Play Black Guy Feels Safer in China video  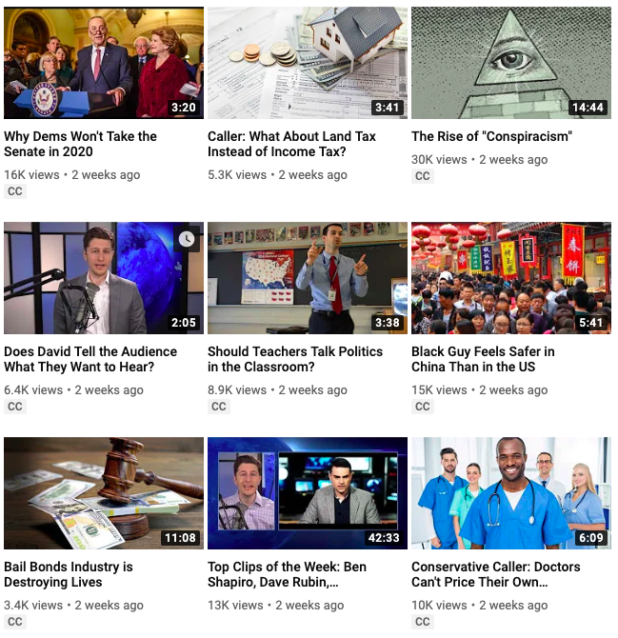(511, 278)
